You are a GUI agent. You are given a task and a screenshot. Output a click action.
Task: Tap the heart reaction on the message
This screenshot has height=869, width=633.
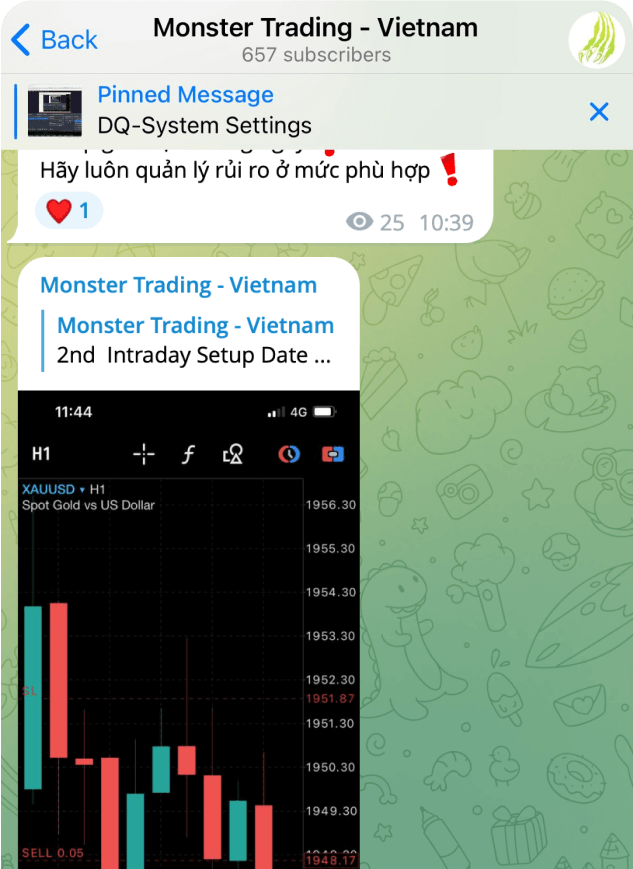69,211
